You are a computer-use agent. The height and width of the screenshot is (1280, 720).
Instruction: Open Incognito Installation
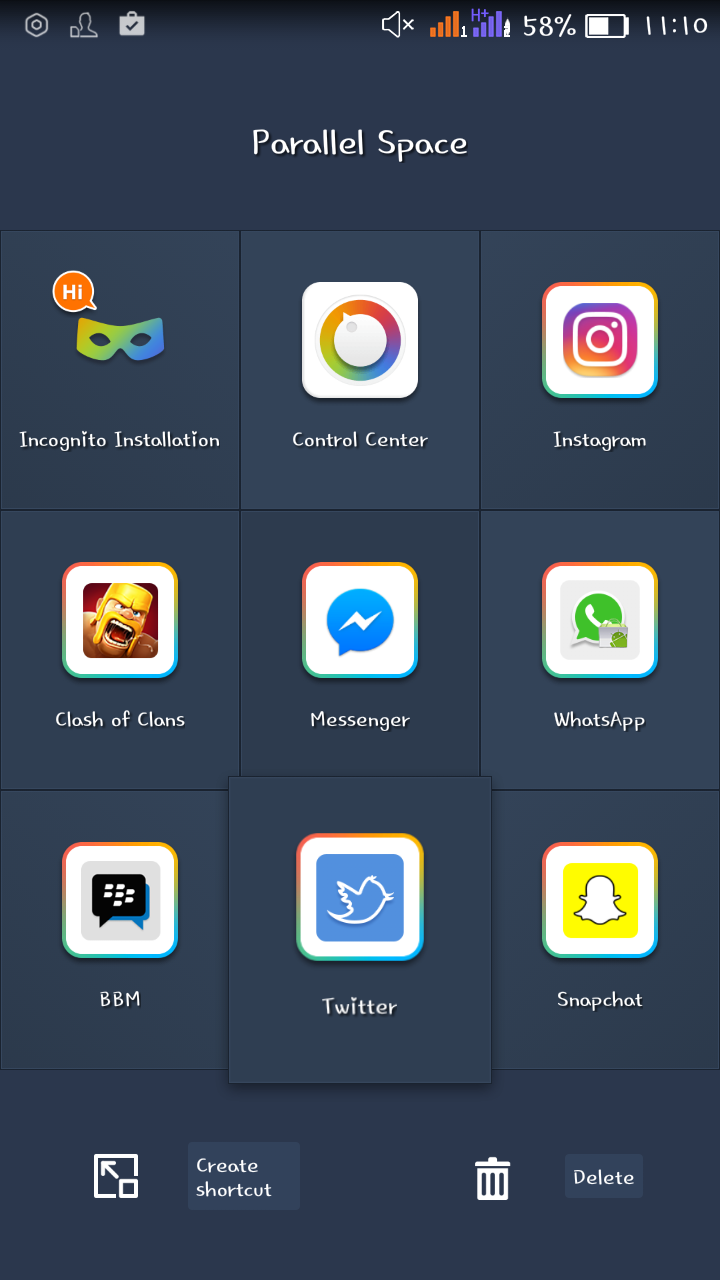[x=120, y=370]
